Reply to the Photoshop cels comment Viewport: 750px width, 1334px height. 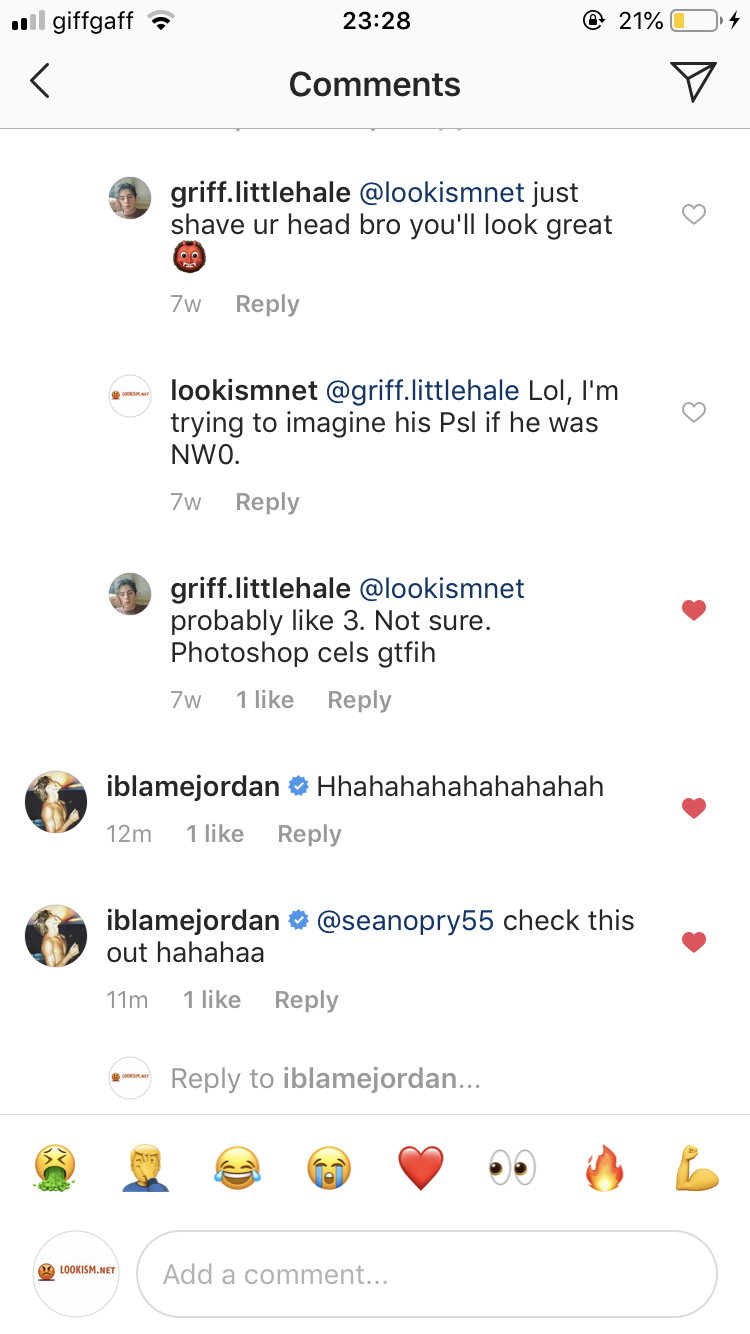359,700
